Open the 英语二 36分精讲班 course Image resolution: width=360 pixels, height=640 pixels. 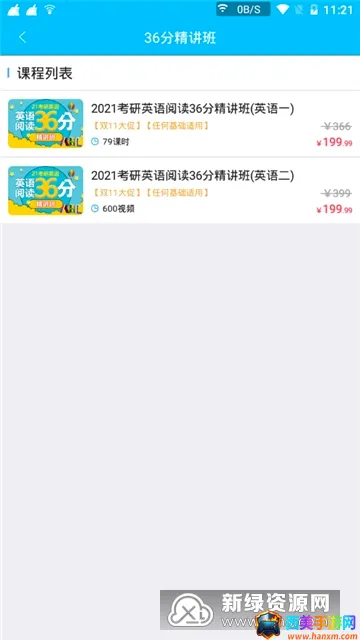point(180,191)
